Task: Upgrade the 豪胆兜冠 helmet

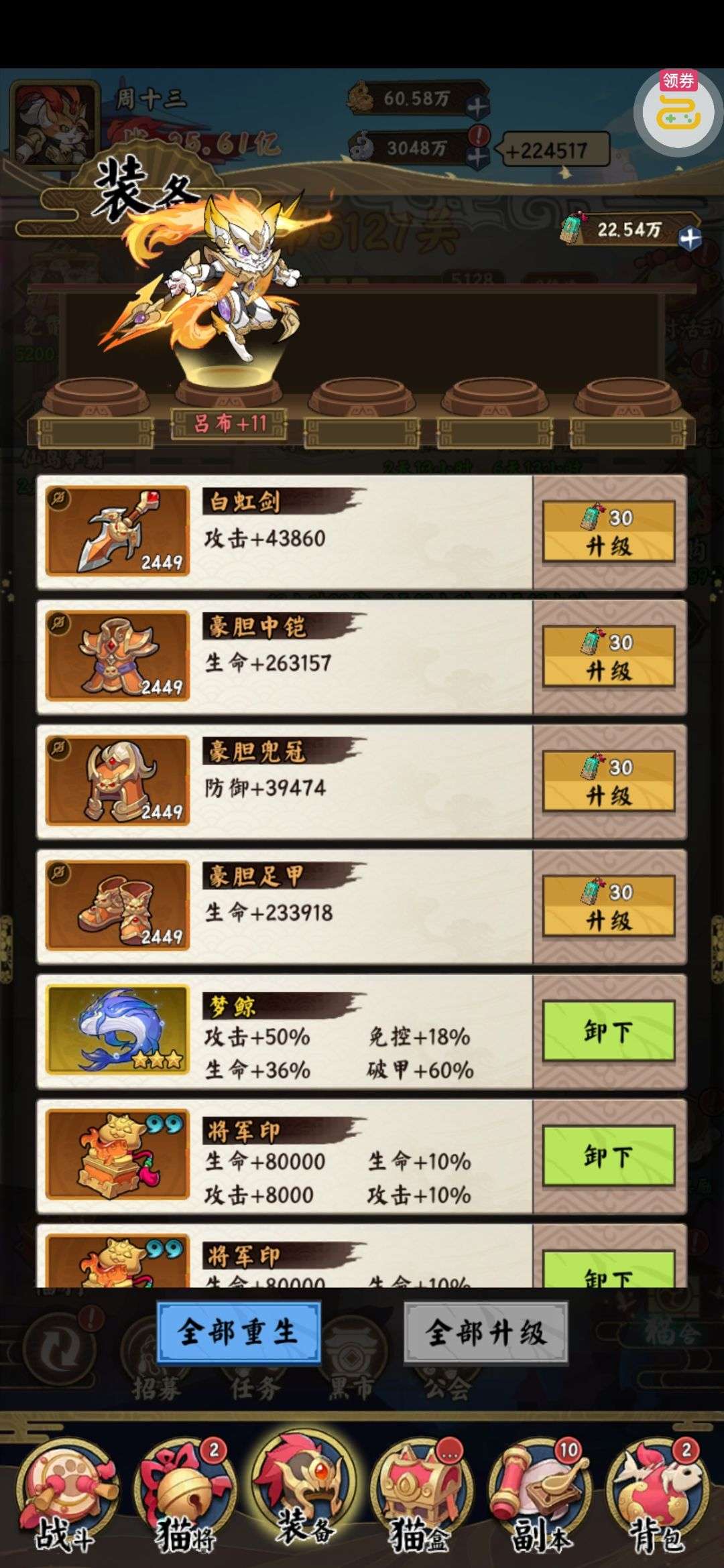Action: (608, 781)
